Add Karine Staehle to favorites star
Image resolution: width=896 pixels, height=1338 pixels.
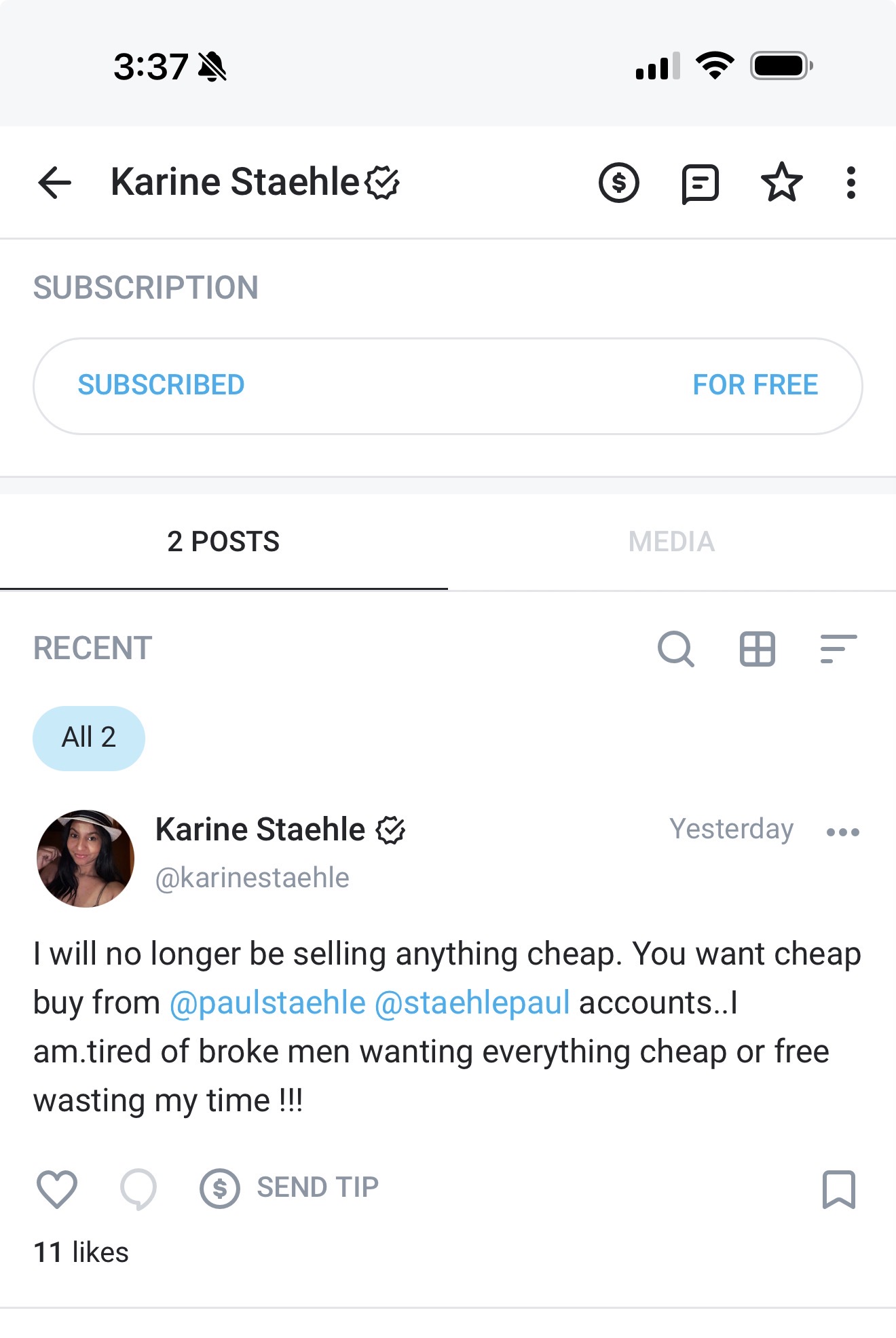(781, 182)
